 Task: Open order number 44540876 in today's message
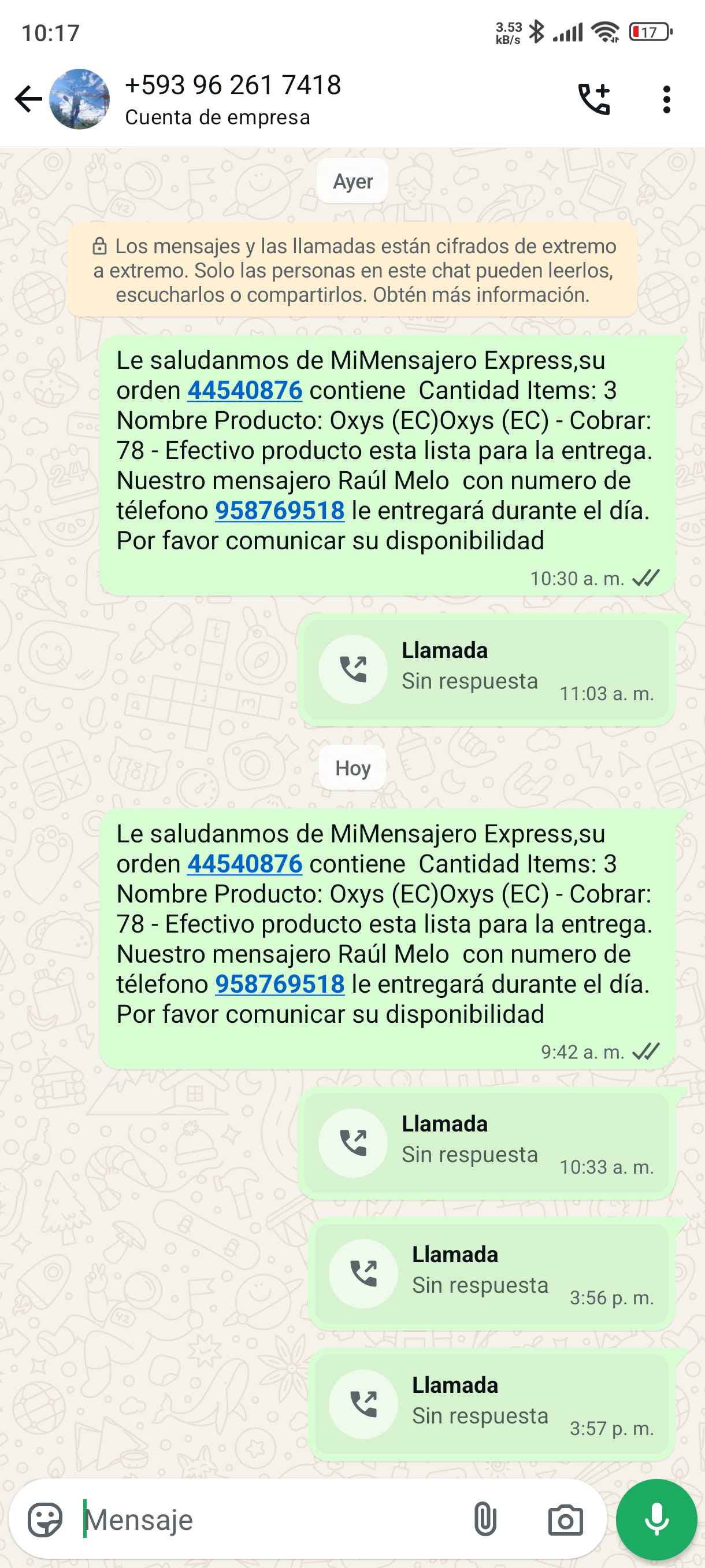(x=244, y=864)
